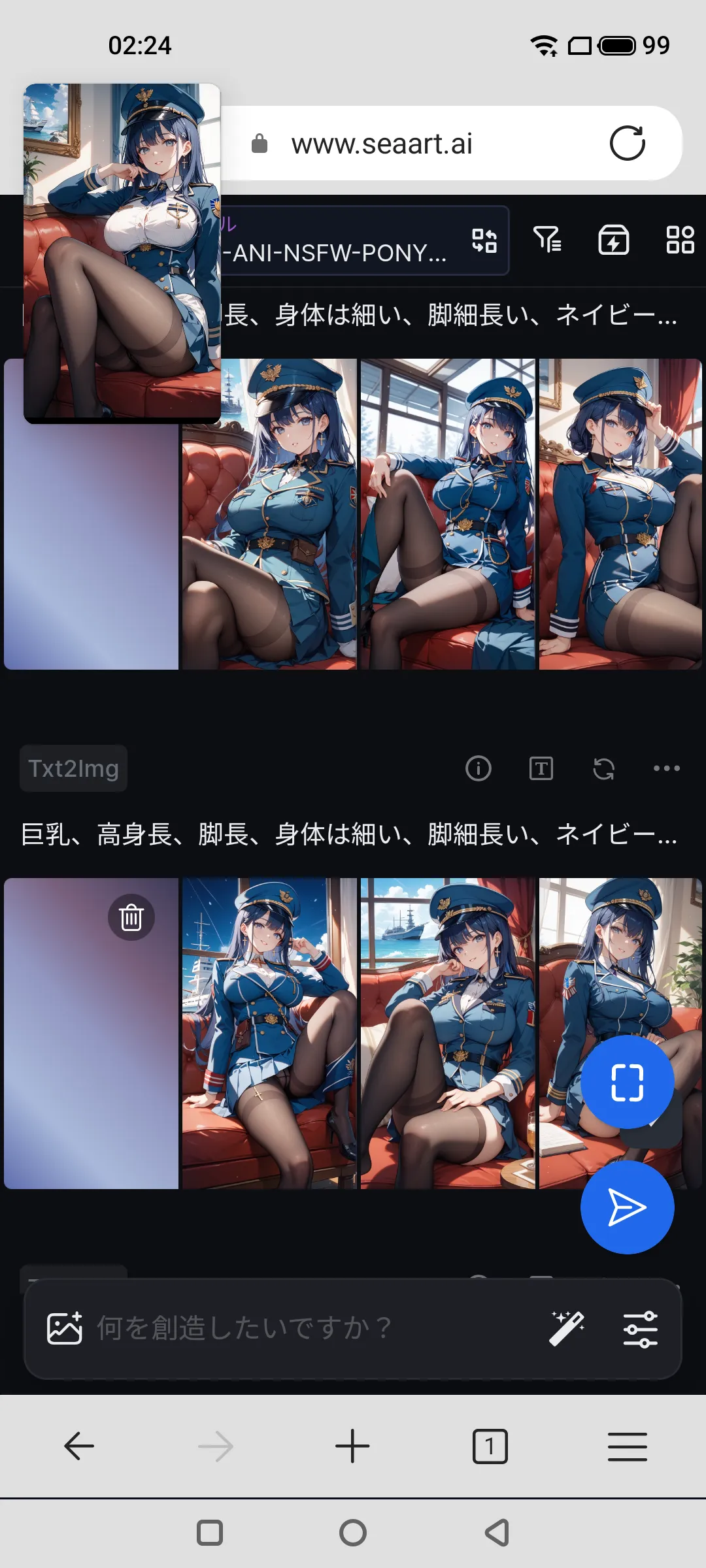Open the filter list icon

(x=547, y=240)
